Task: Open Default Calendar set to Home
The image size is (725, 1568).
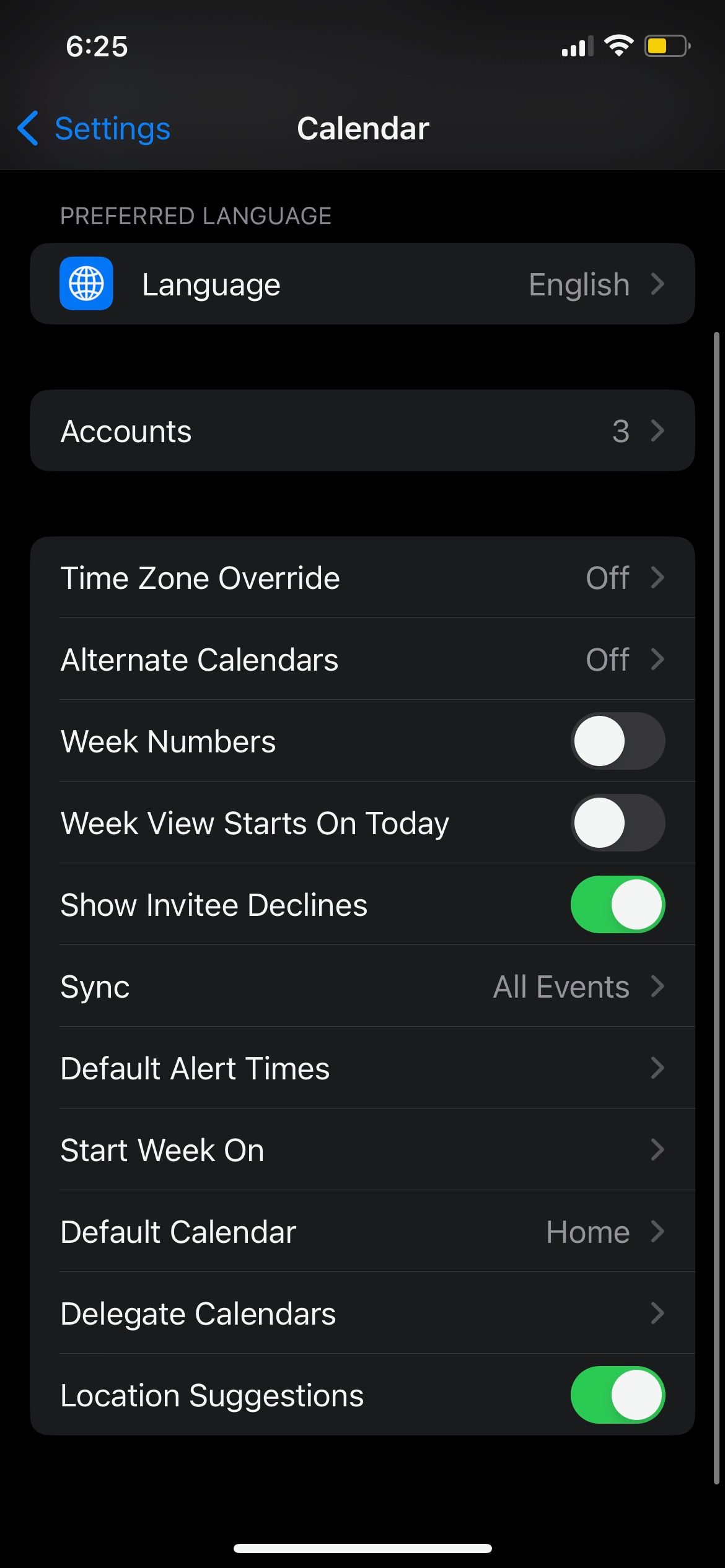Action: [362, 1232]
